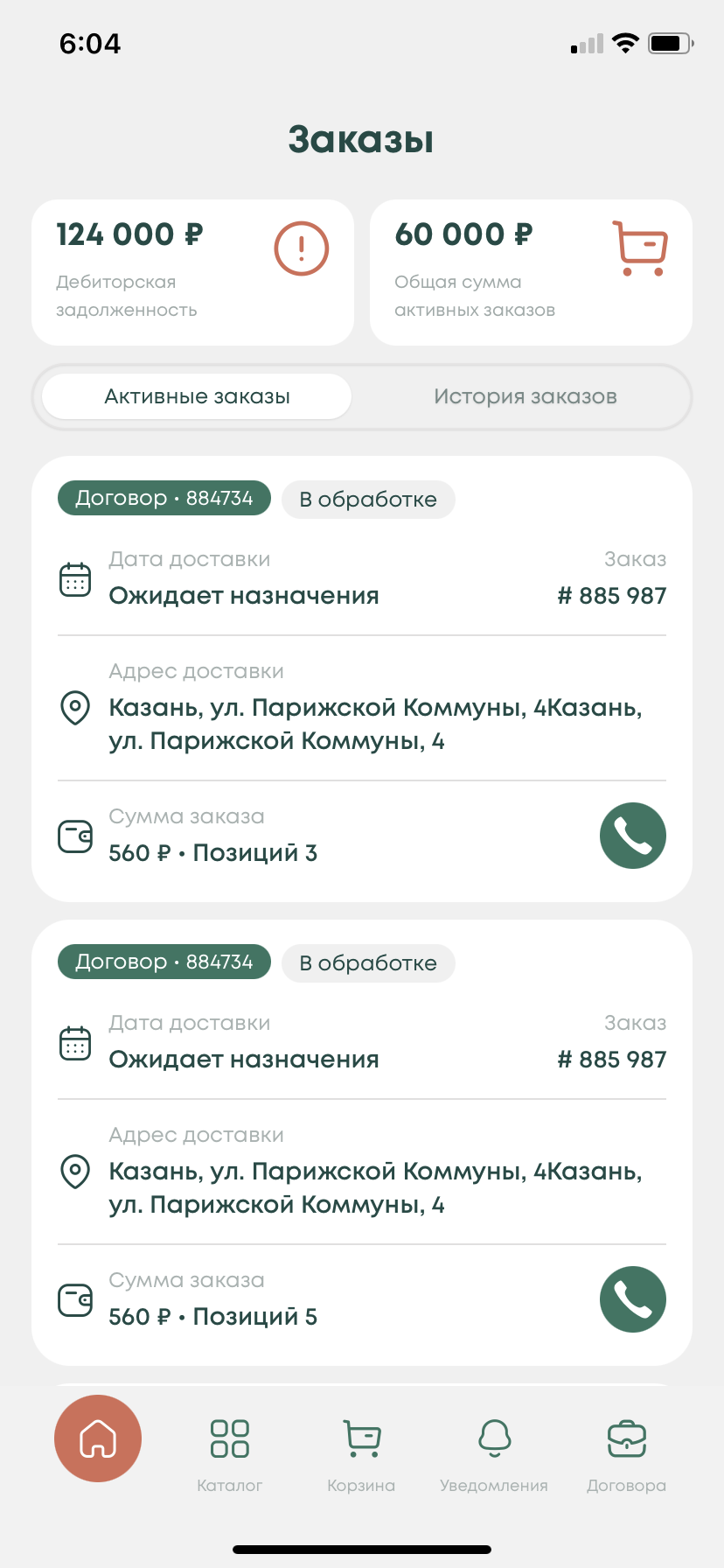Open the Каталог tab
The width and height of the screenshot is (724, 1568).
(230, 1453)
